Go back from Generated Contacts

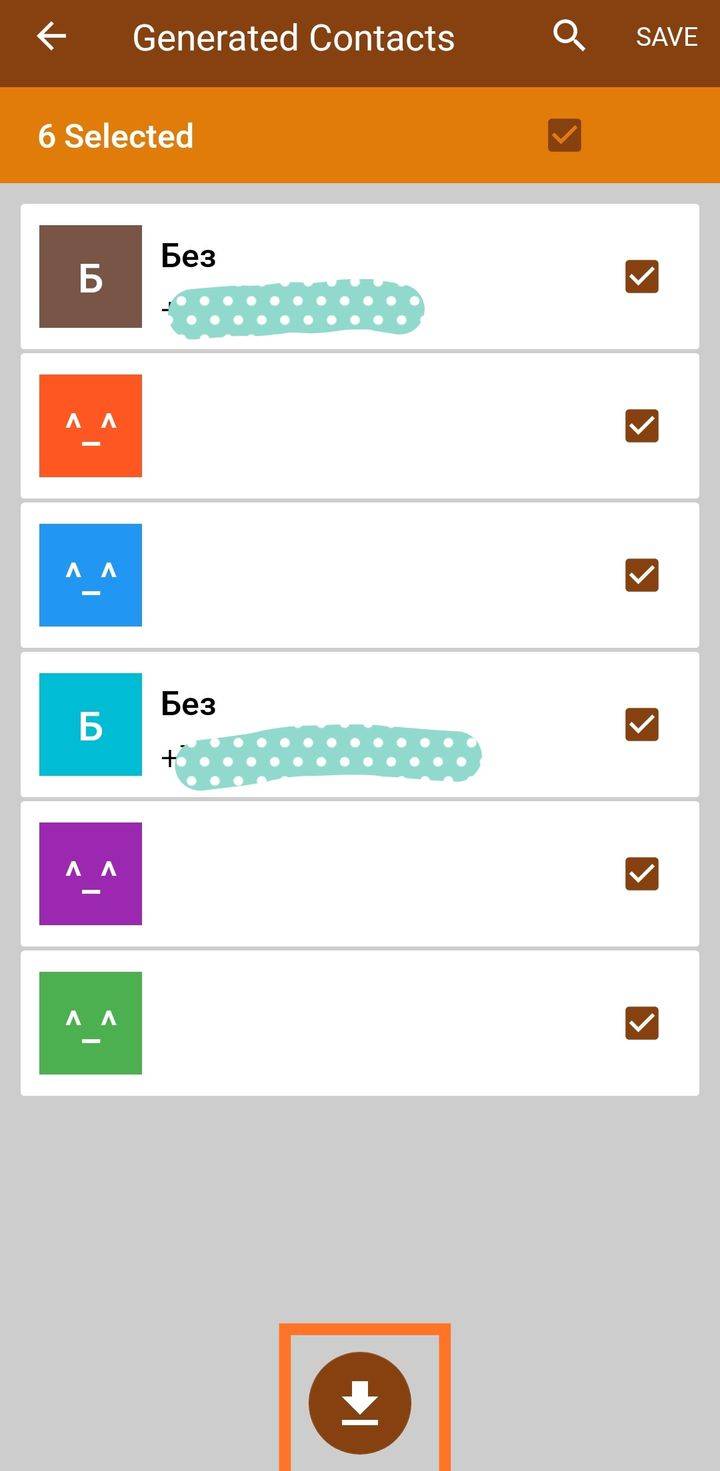[x=51, y=37]
